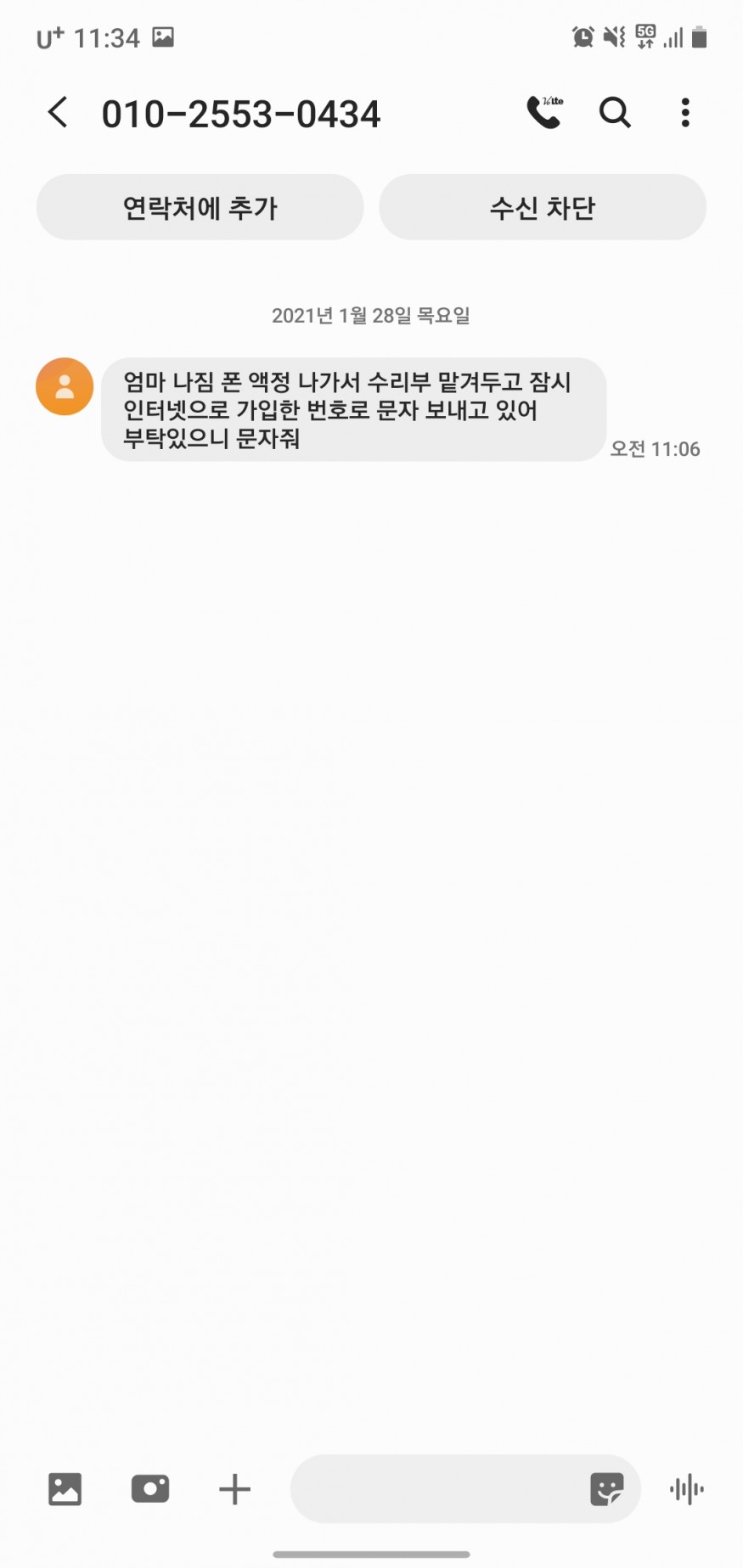The height and width of the screenshot is (1568, 743).
Task: Open the camera to take a photo
Action: tap(150, 1489)
